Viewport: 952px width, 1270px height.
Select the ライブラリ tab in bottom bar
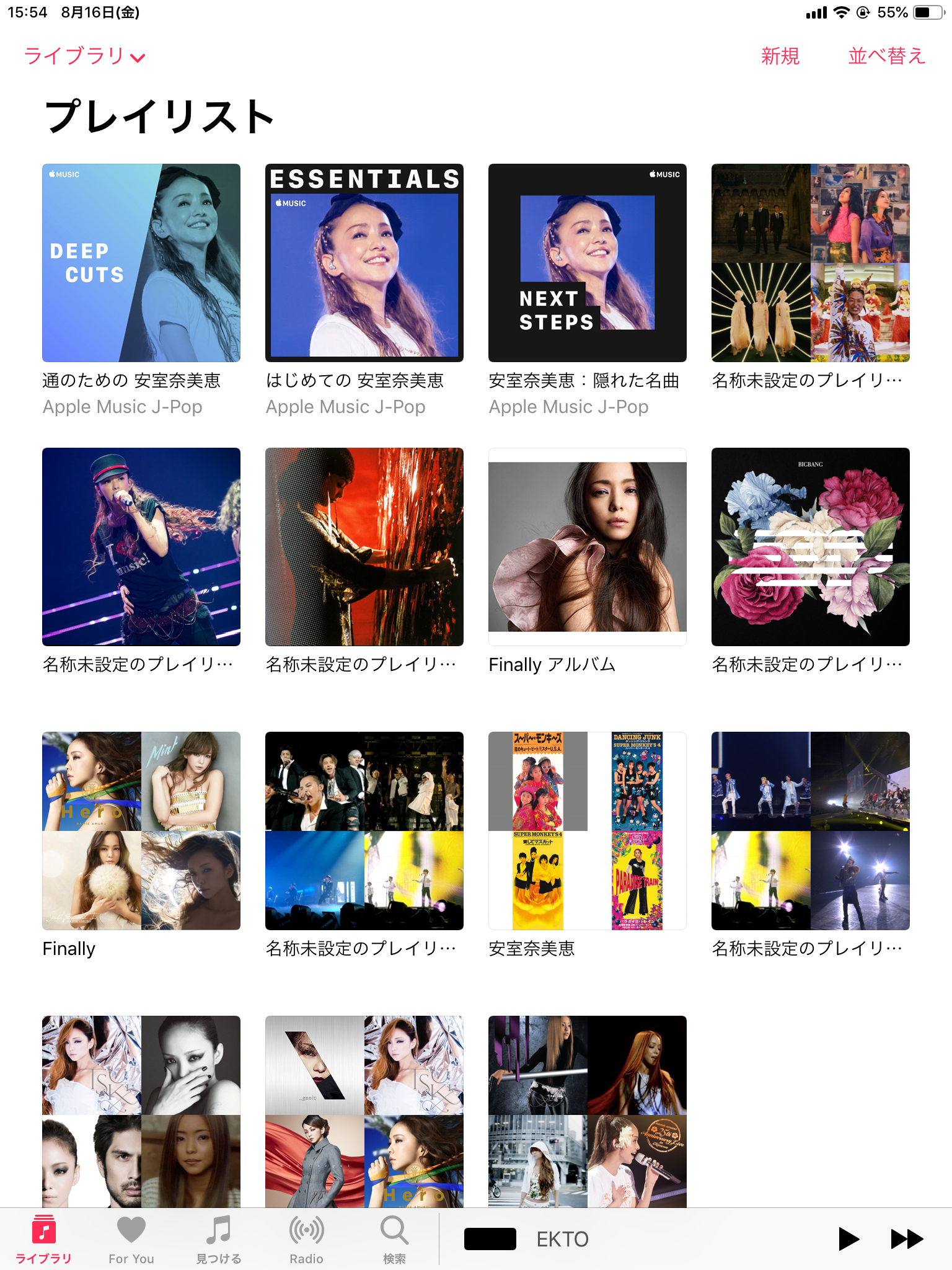coord(43,1239)
